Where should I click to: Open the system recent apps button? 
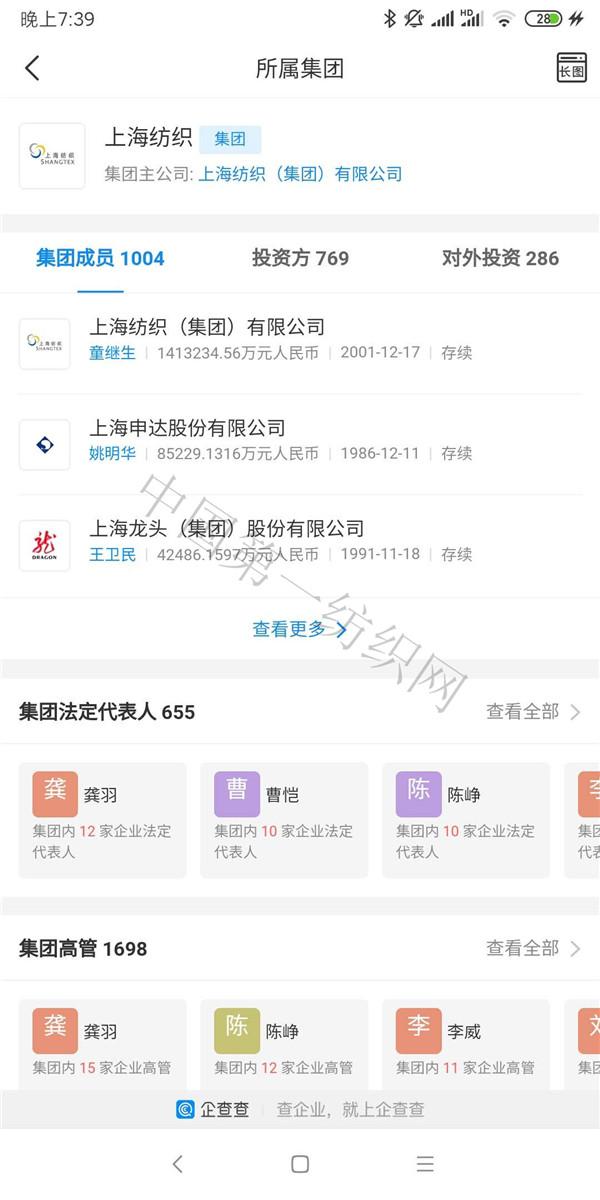425,1164
